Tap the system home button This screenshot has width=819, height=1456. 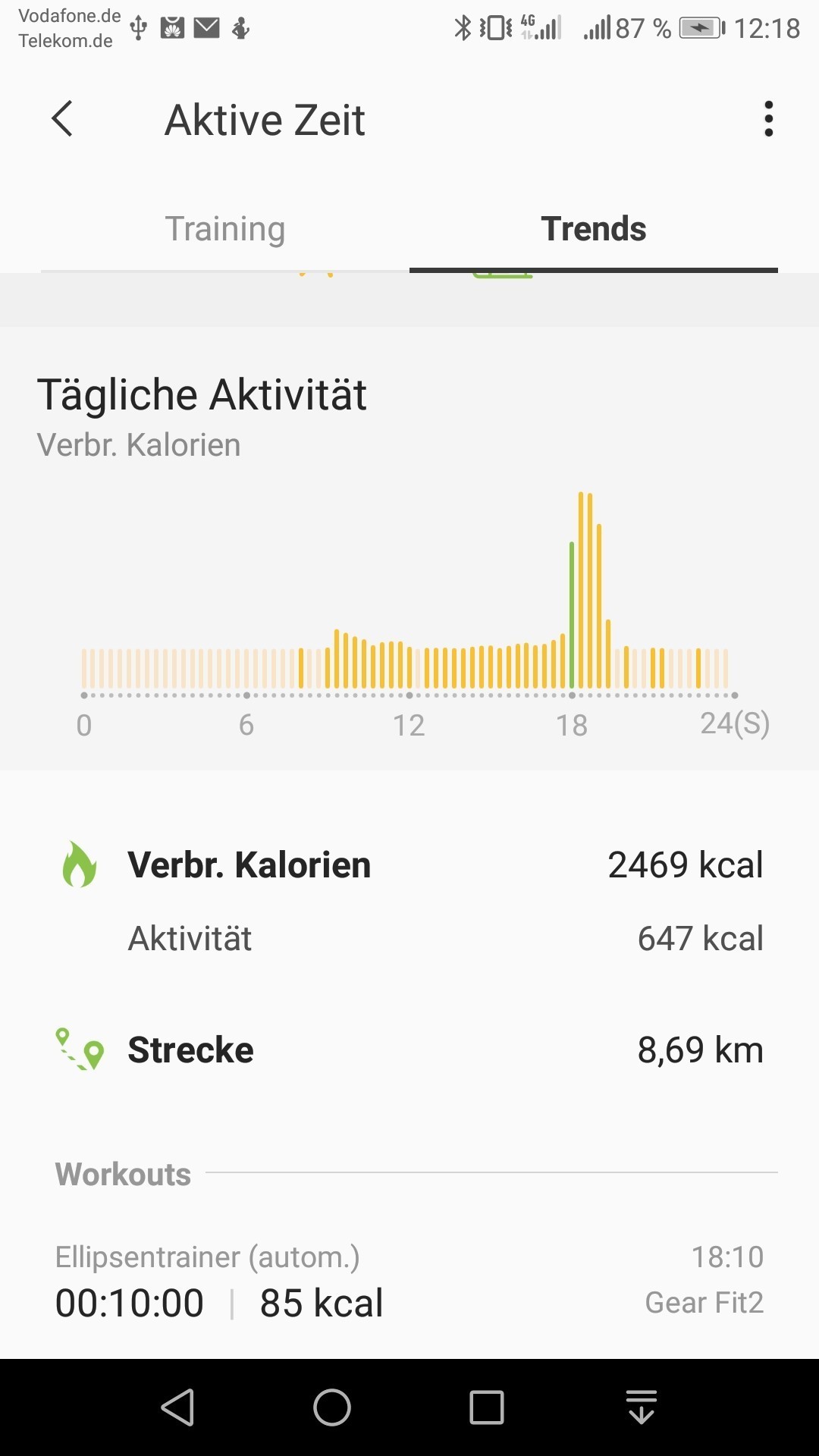pyautogui.click(x=332, y=1407)
